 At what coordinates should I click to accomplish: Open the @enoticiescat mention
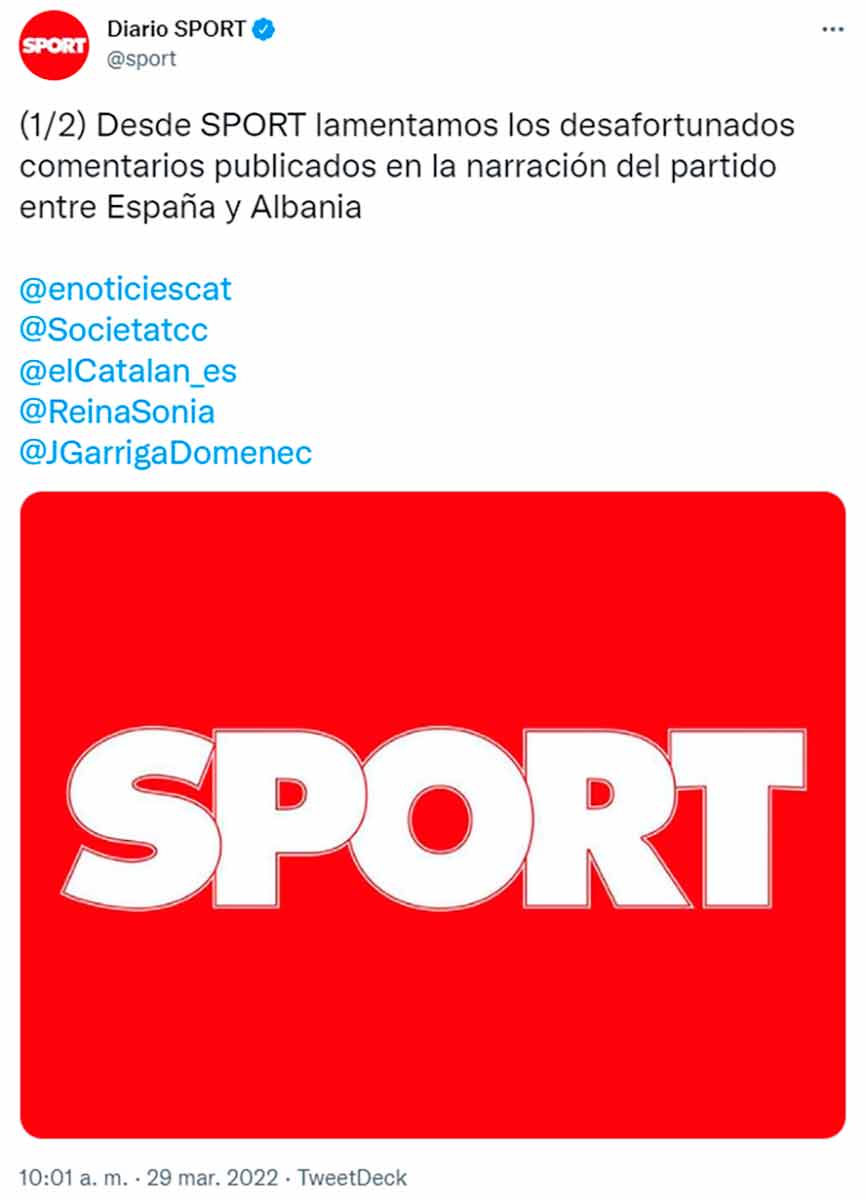pos(125,289)
